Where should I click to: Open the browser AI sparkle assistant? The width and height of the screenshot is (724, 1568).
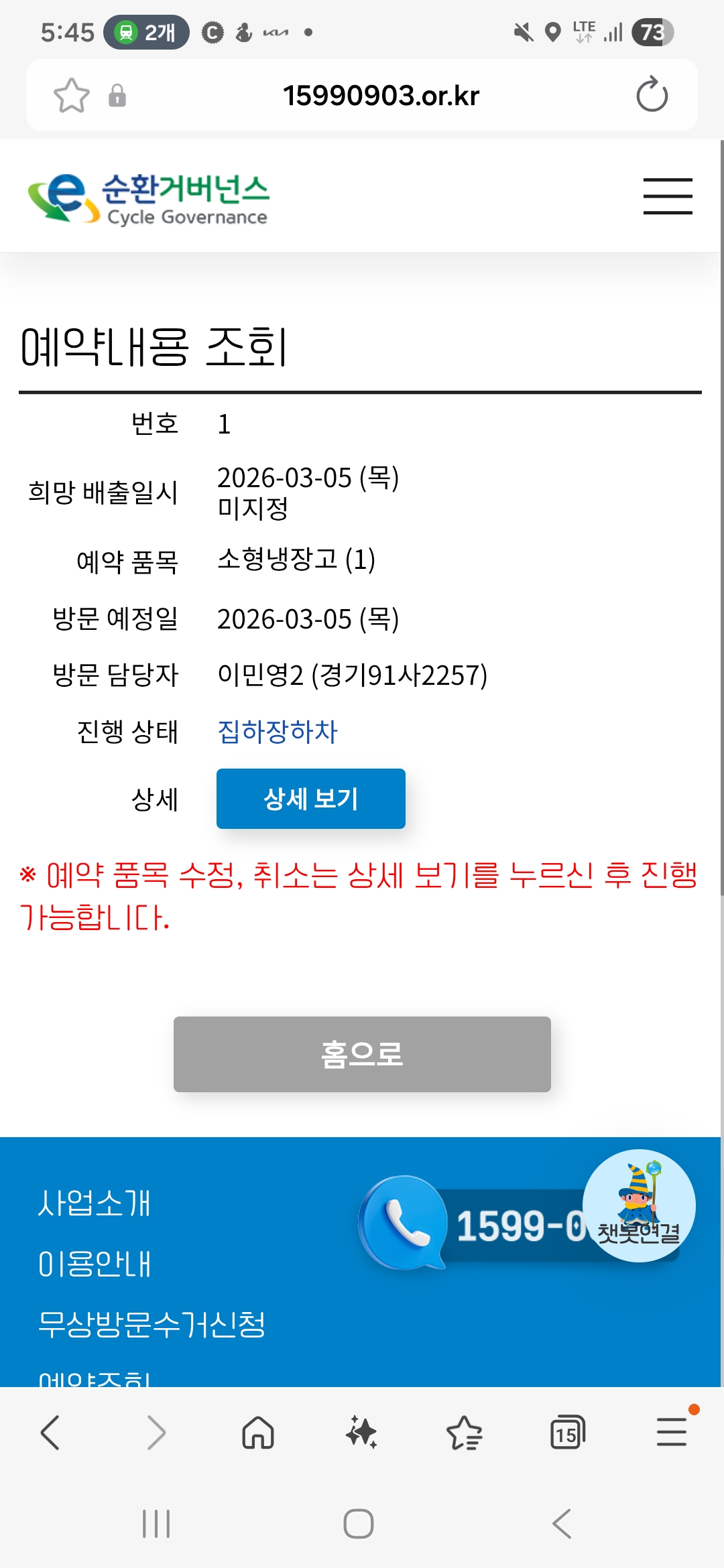(x=361, y=1433)
